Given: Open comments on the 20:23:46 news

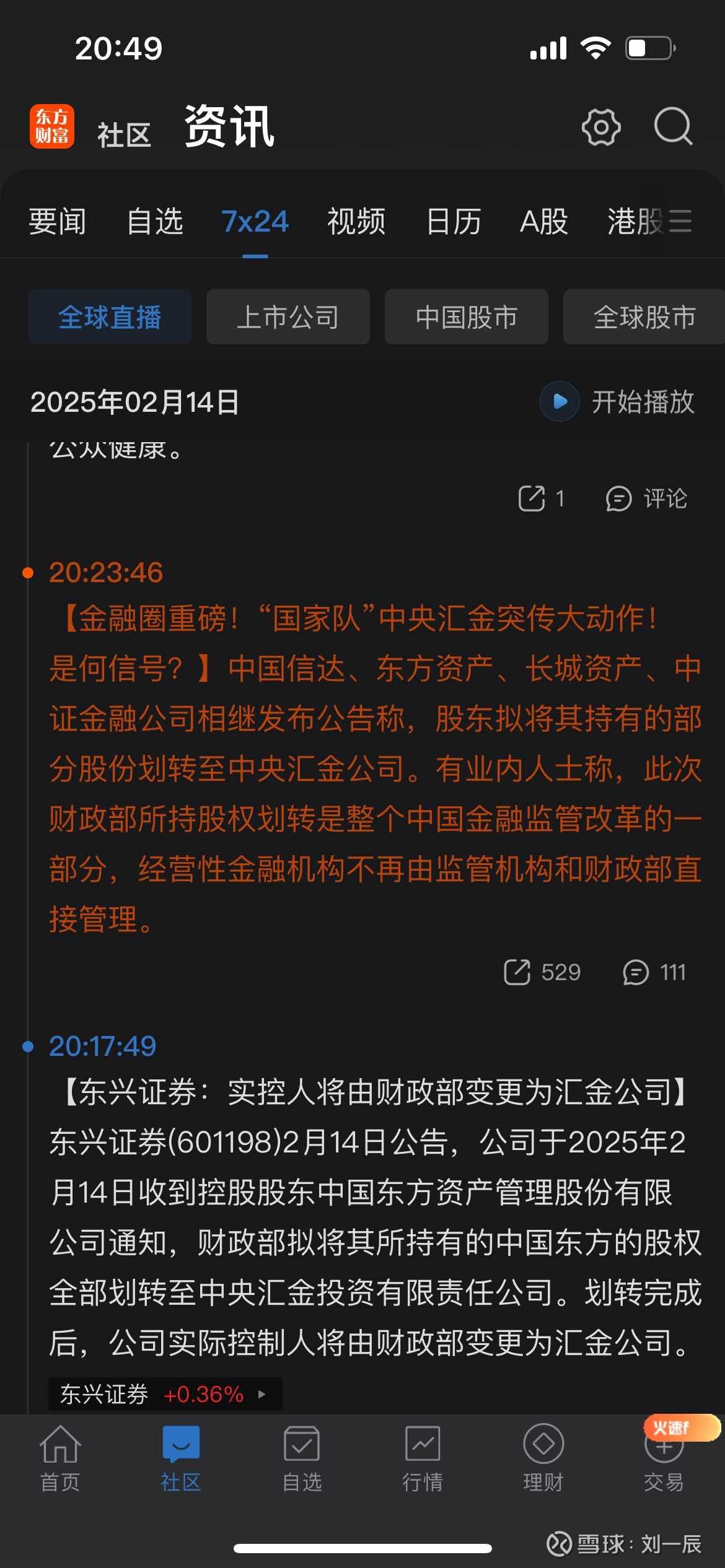Looking at the screenshot, I should (x=654, y=972).
